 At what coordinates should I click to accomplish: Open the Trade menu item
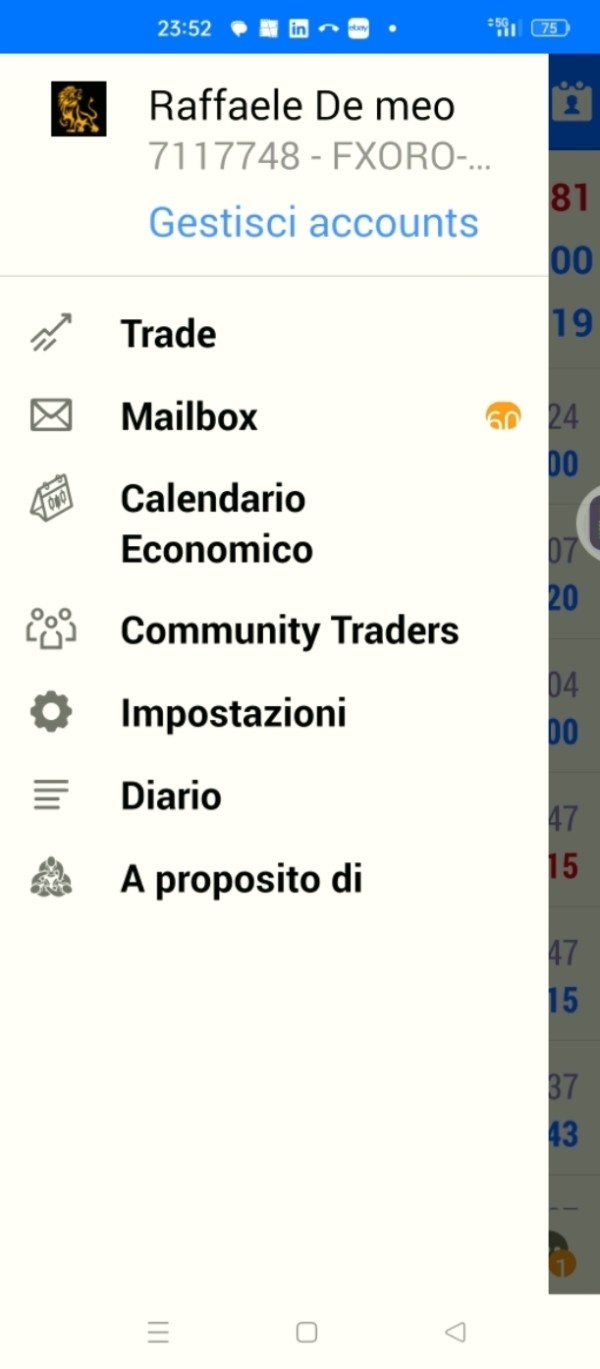274,333
